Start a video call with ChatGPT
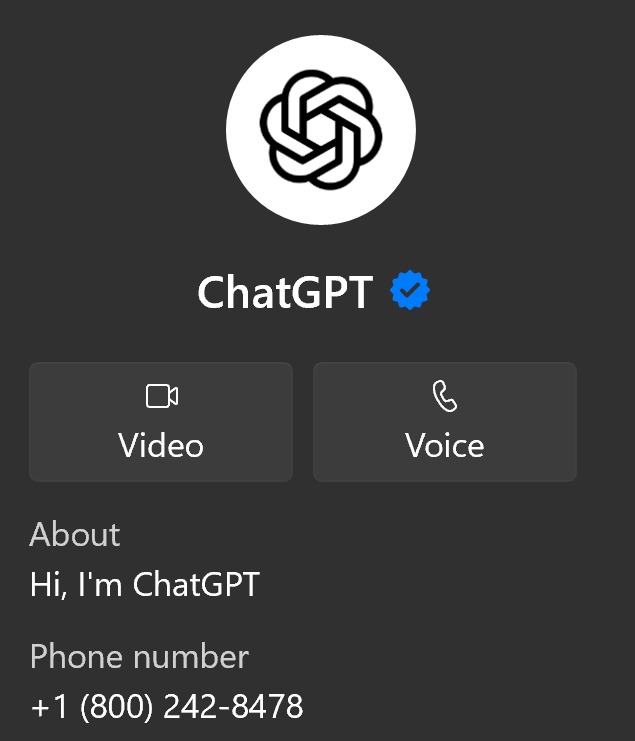The width and height of the screenshot is (635, 741). click(x=161, y=422)
